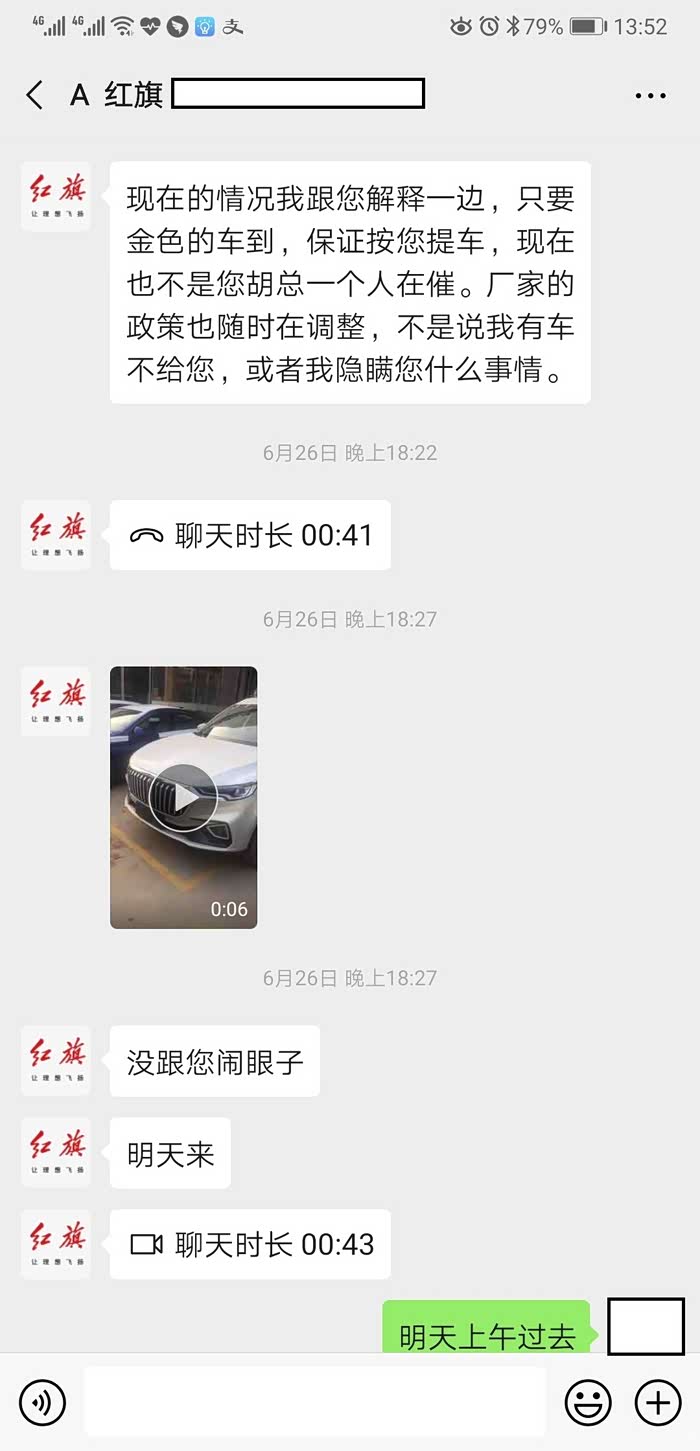
Task: Open 红旗 avatar beside 没跟您闹眼子
Action: pos(56,1061)
